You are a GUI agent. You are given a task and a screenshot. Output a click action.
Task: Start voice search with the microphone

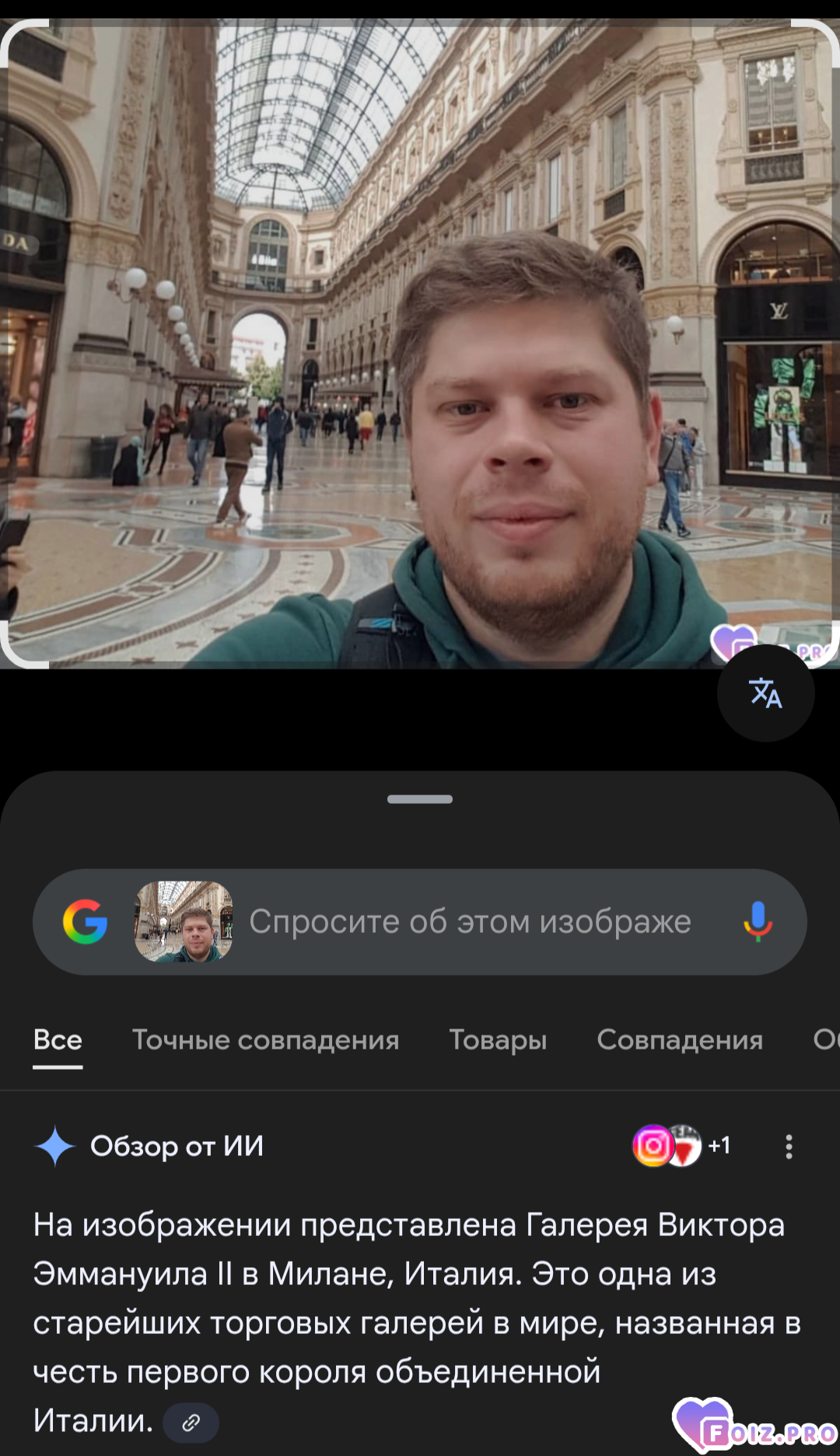pyautogui.click(x=758, y=922)
